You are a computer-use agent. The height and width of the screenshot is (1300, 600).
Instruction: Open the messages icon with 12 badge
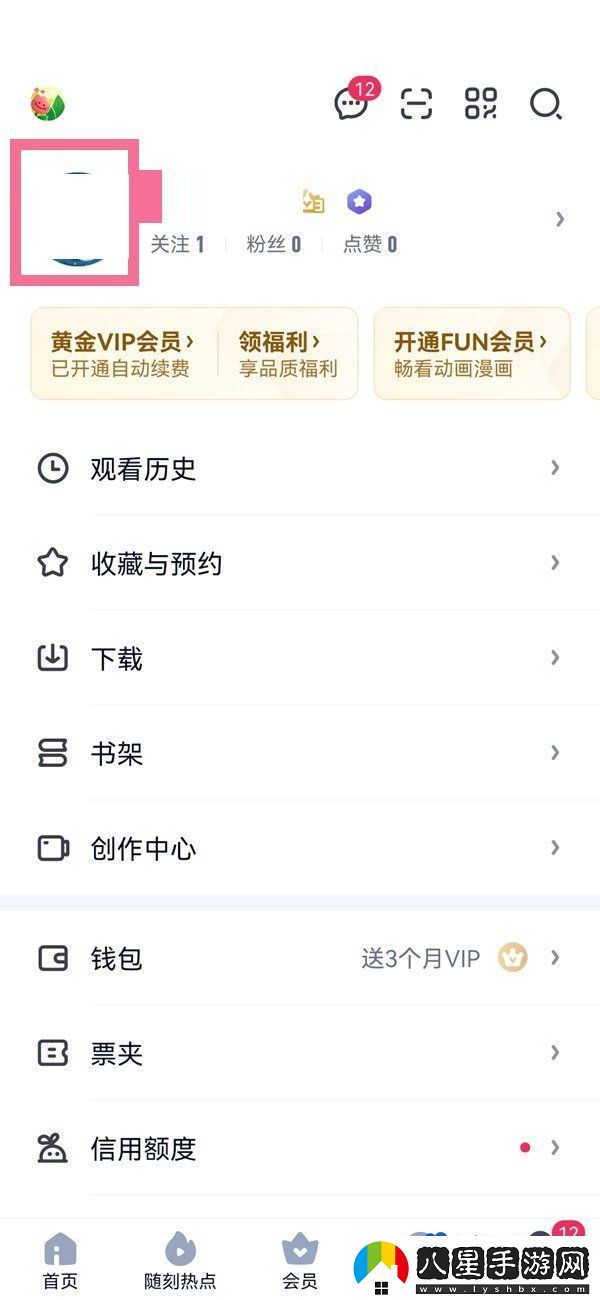(x=351, y=104)
